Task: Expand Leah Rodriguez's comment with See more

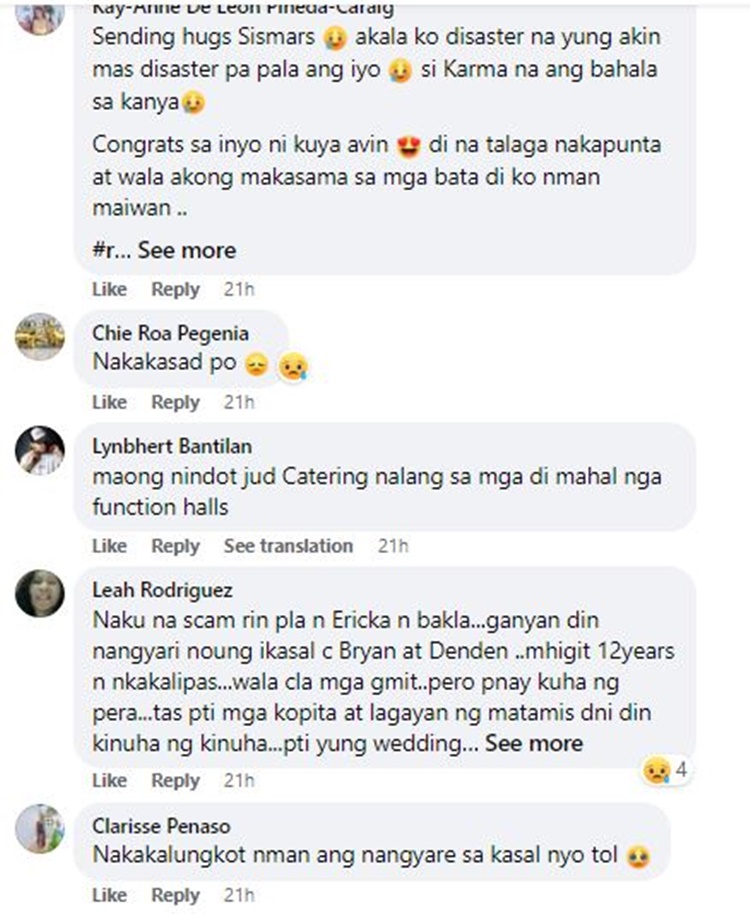Action: pyautogui.click(x=534, y=744)
